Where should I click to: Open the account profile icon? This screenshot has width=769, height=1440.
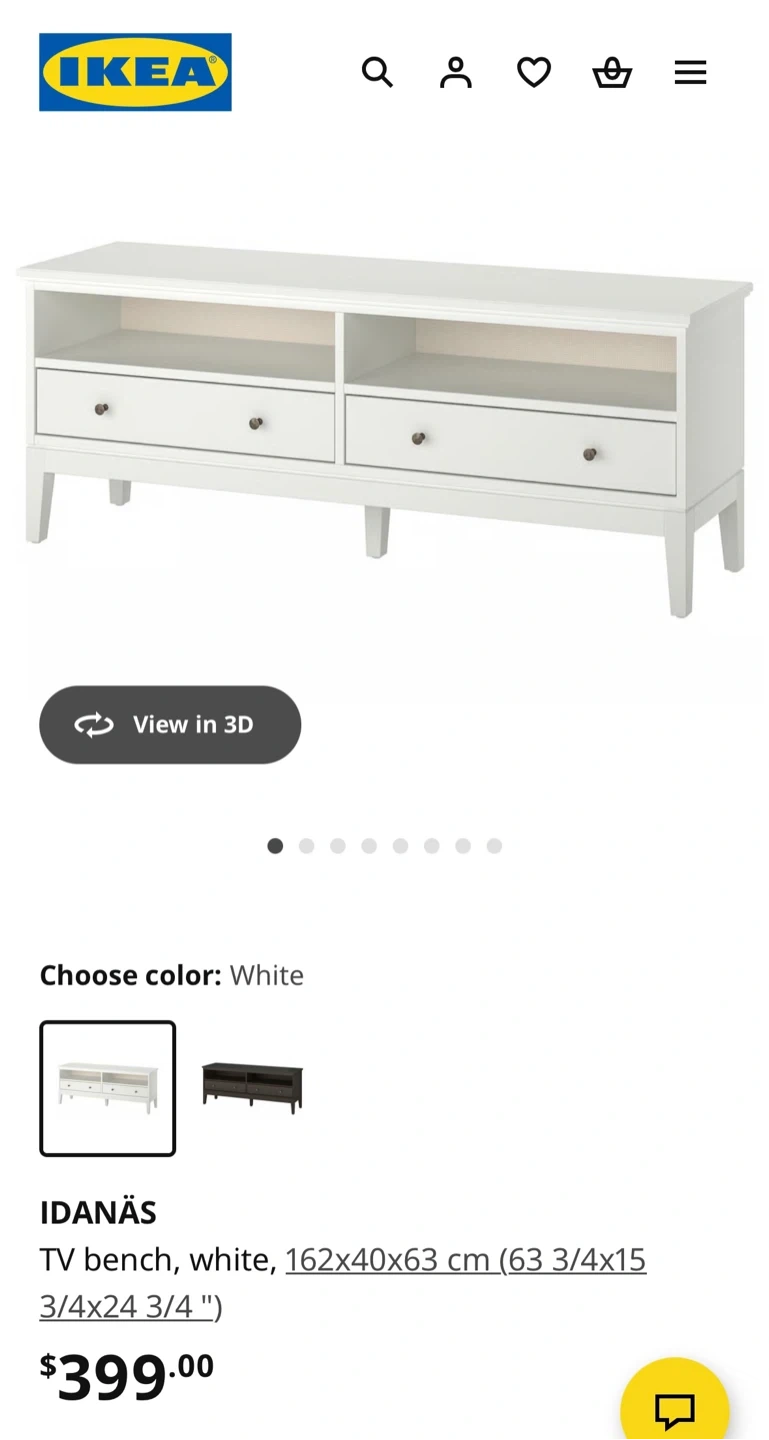click(x=455, y=72)
